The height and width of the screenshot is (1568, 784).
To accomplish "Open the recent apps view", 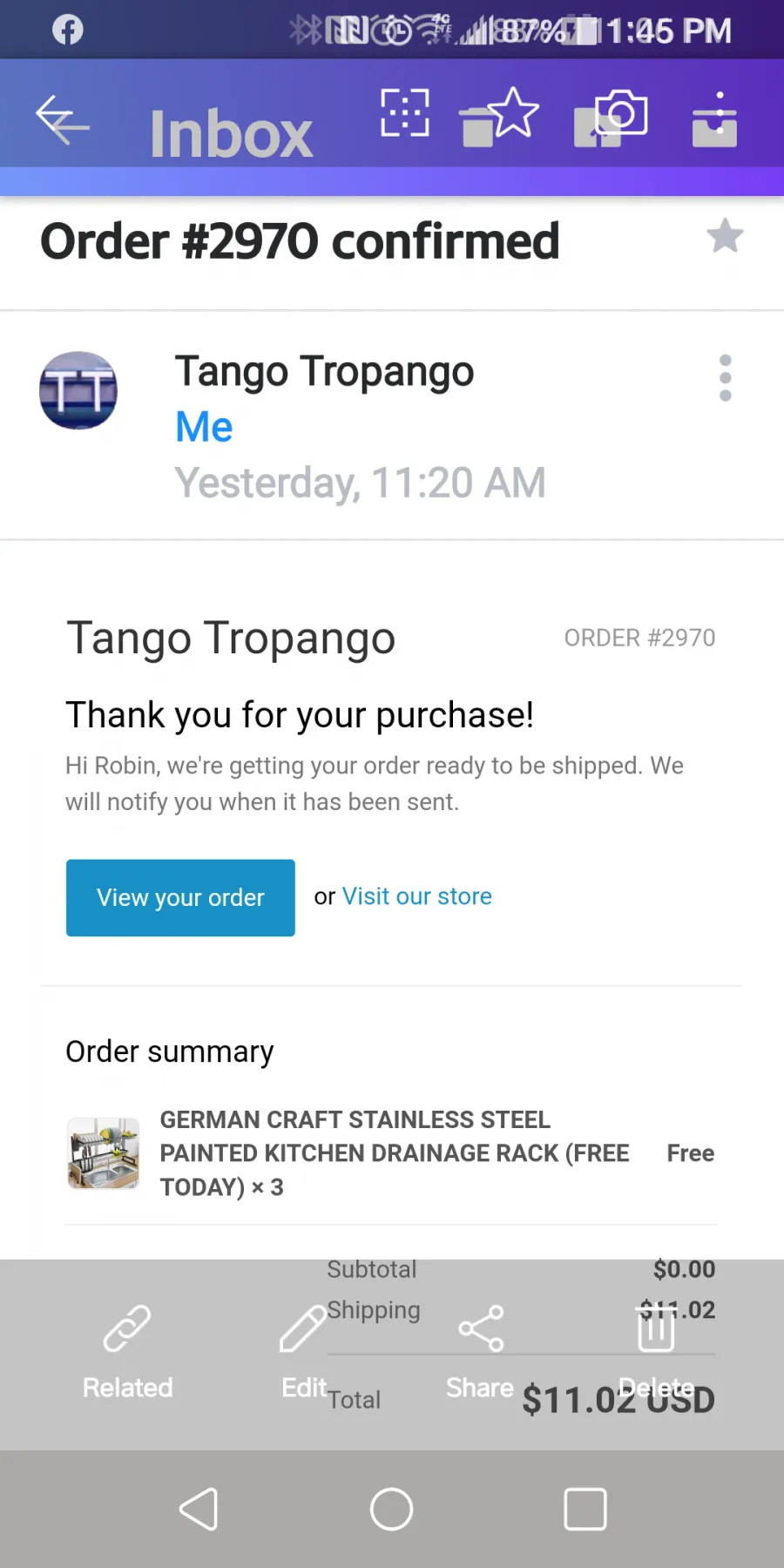I will [x=585, y=1509].
